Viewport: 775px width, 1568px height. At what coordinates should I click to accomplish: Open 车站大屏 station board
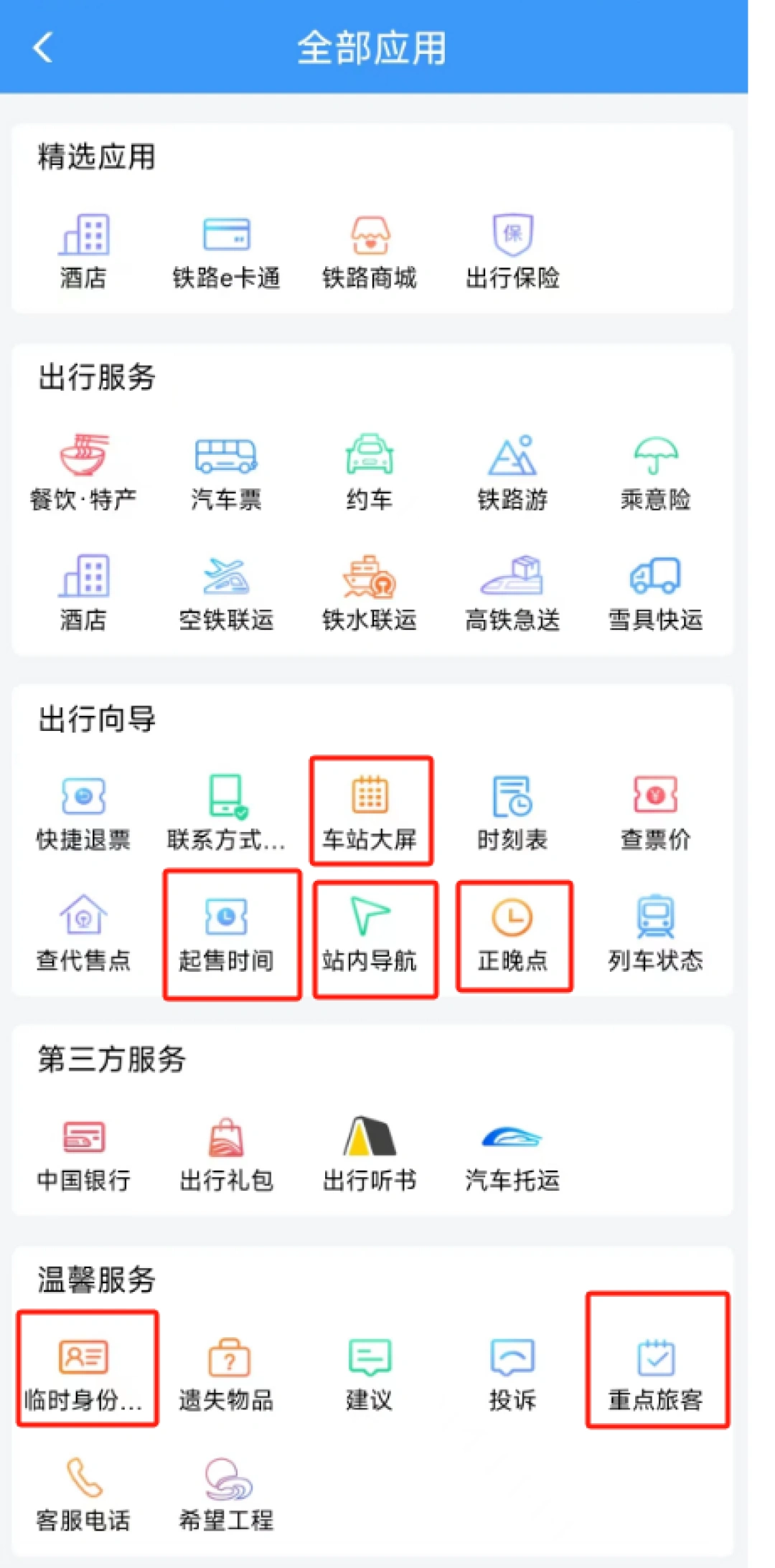point(370,812)
